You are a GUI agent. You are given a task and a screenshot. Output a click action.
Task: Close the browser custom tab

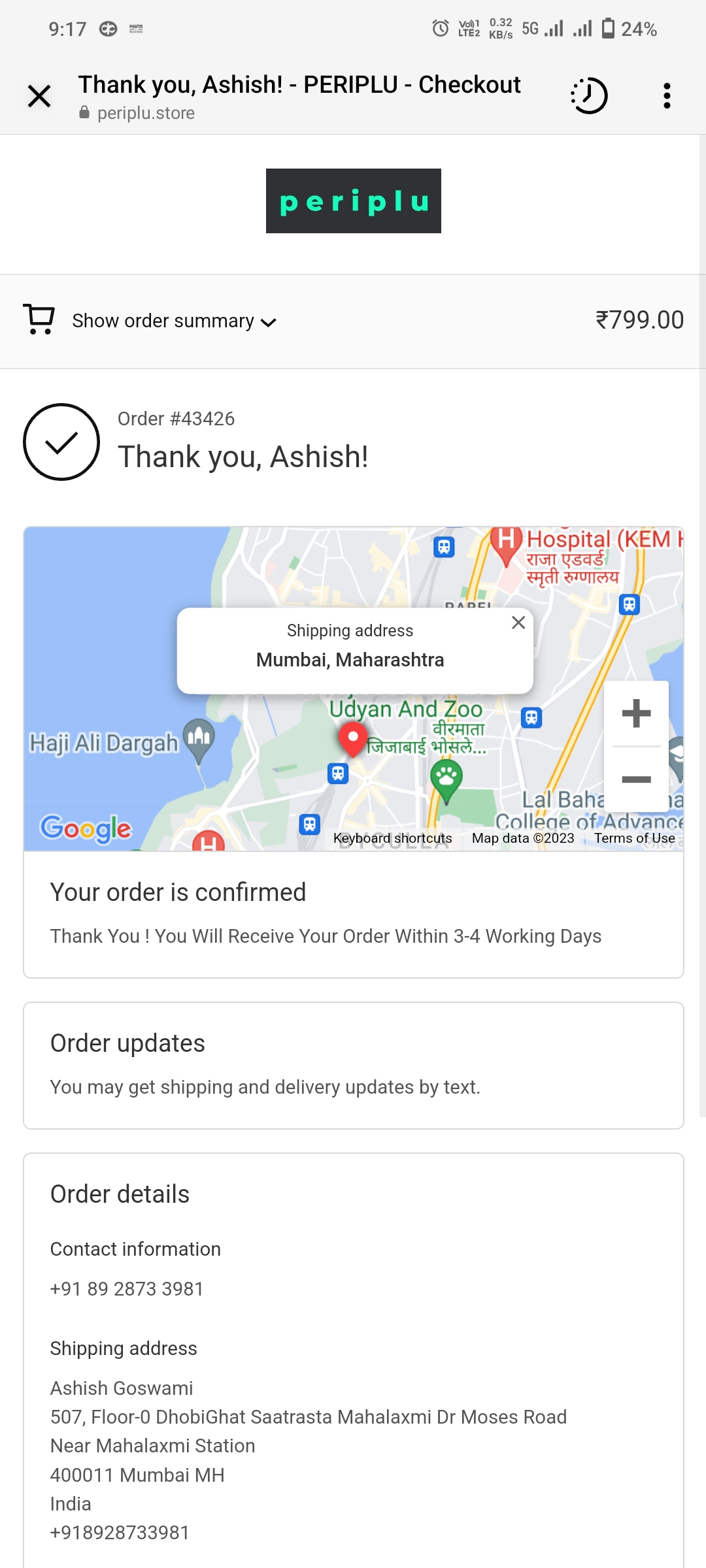coord(39,96)
